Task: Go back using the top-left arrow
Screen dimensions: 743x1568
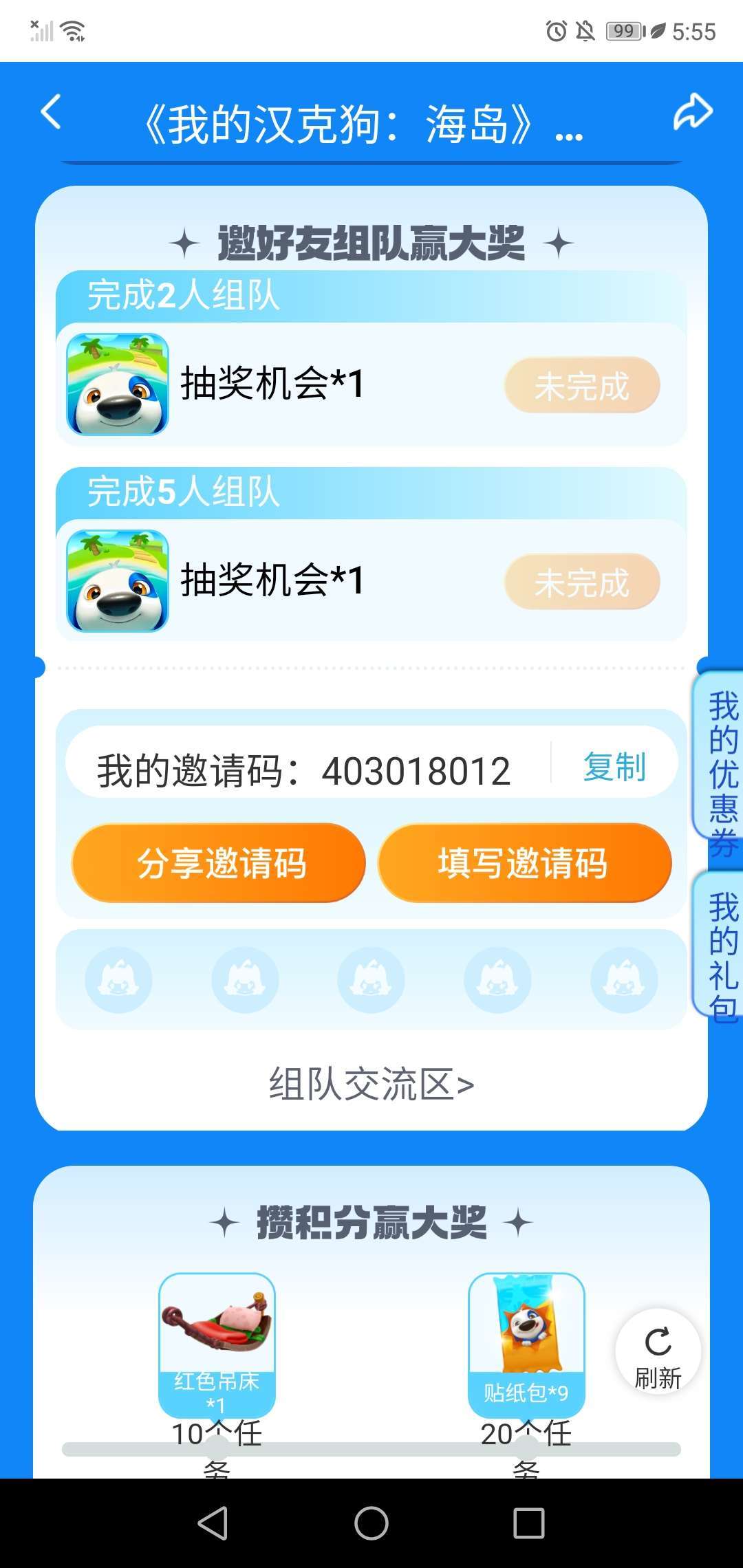Action: click(x=52, y=112)
